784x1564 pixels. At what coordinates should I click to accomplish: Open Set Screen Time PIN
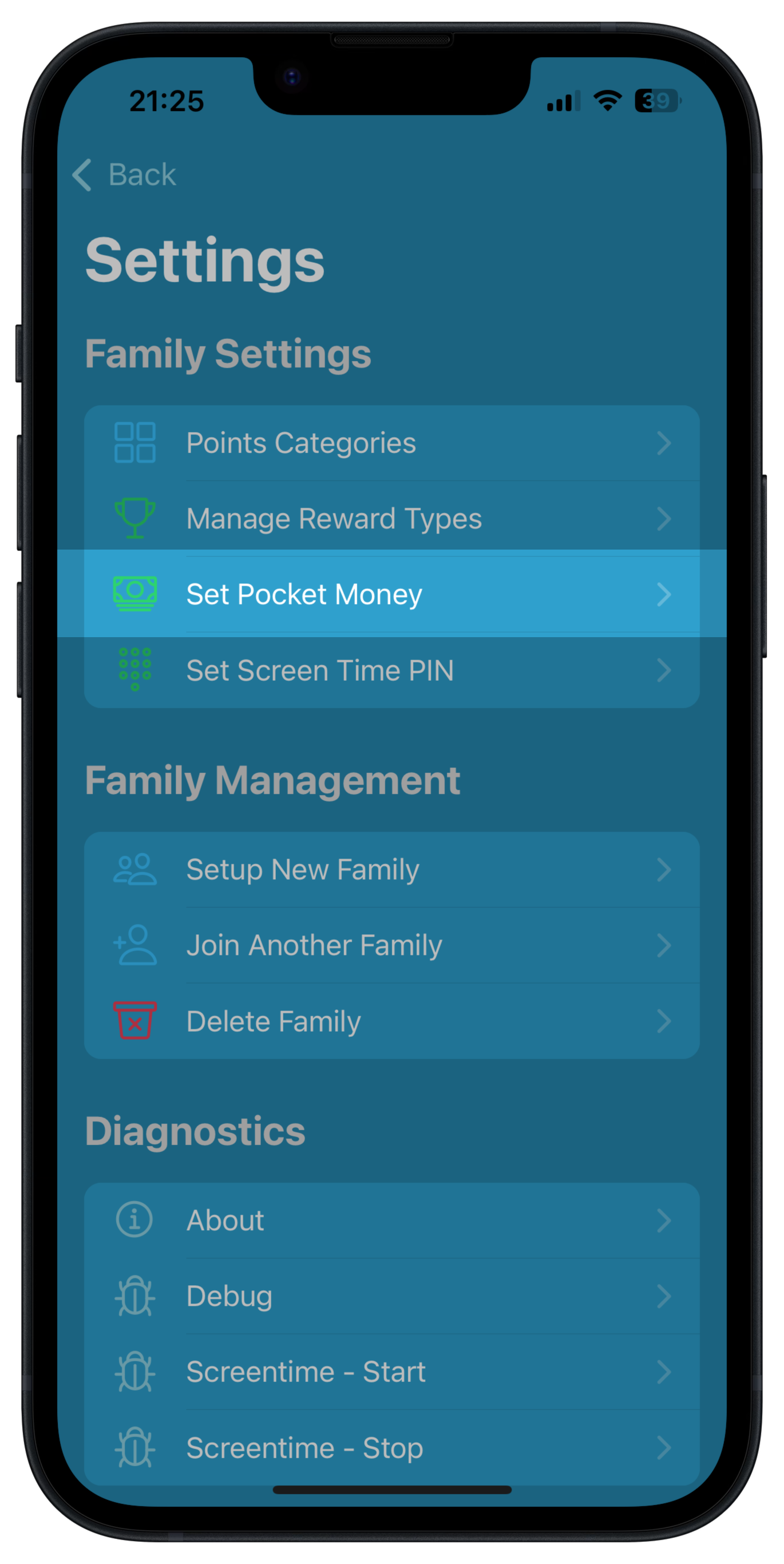[391, 671]
